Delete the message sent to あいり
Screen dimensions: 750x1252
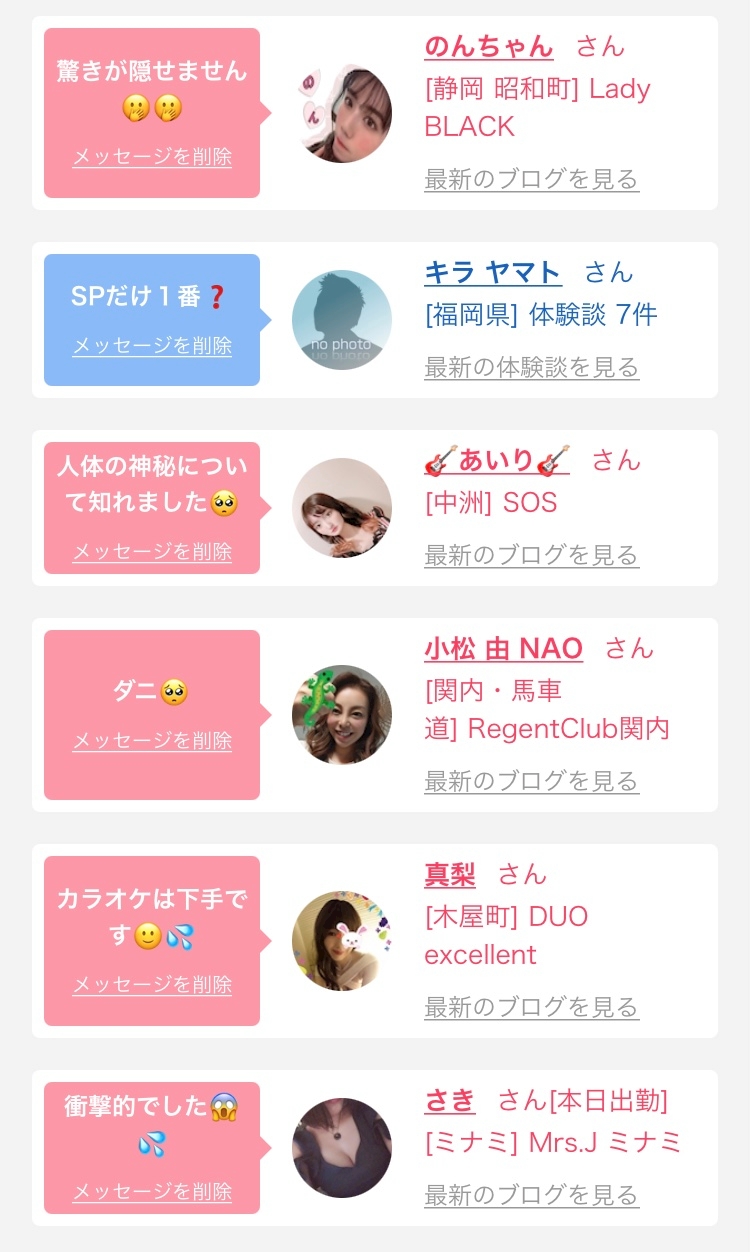pos(152,551)
